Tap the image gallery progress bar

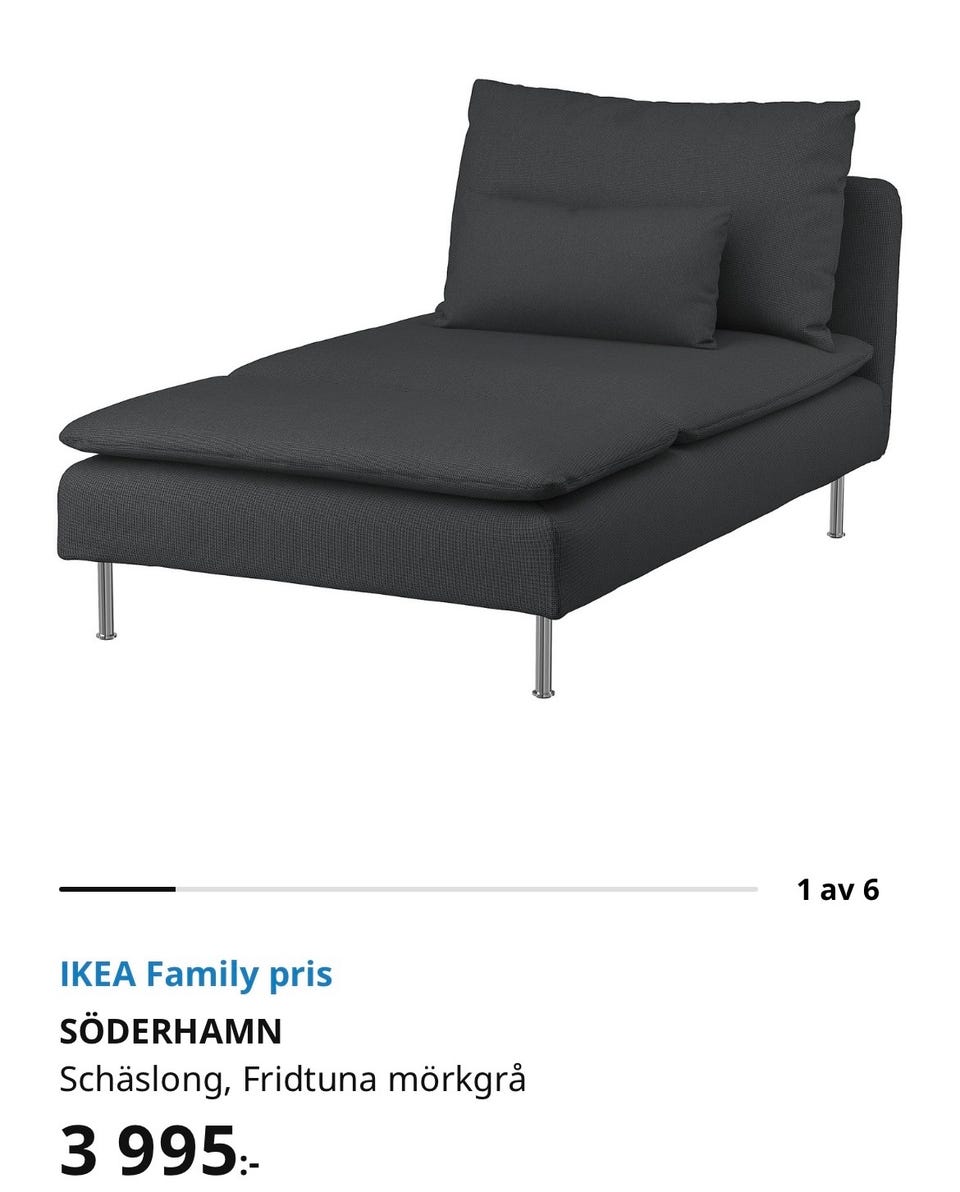(408, 888)
